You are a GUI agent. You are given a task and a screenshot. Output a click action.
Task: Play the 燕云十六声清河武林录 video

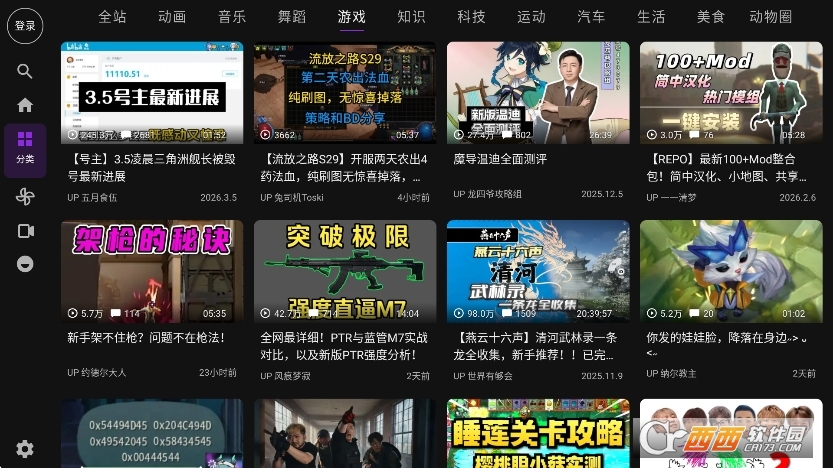click(x=537, y=272)
